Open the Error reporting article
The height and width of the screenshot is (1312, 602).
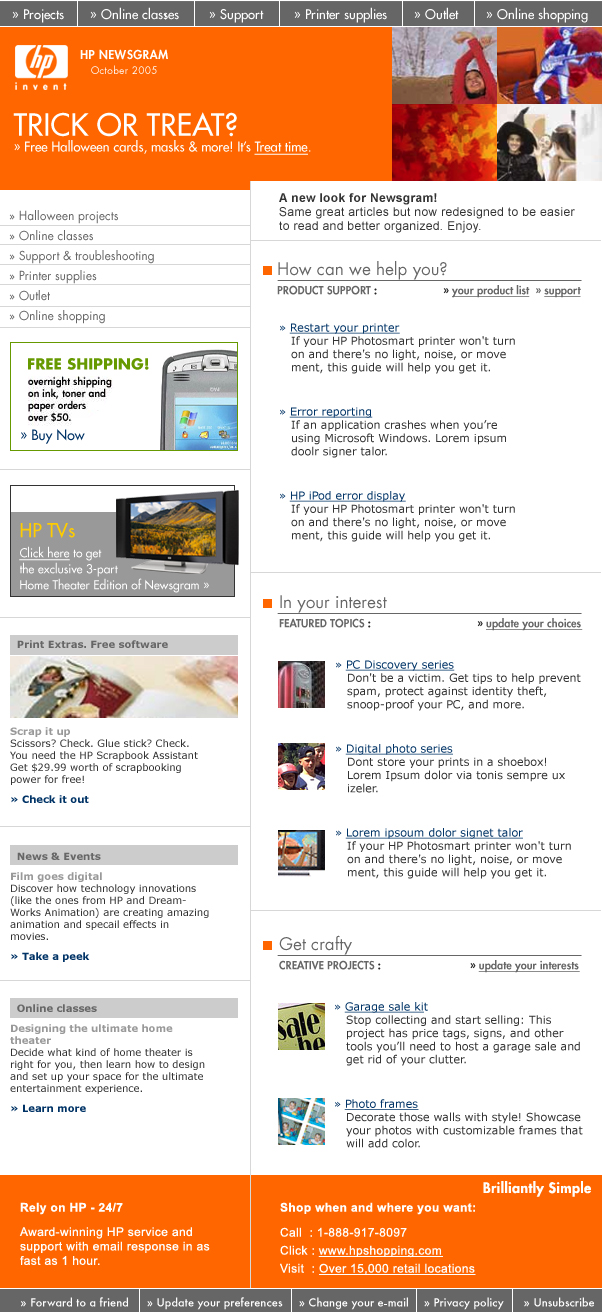coord(330,412)
